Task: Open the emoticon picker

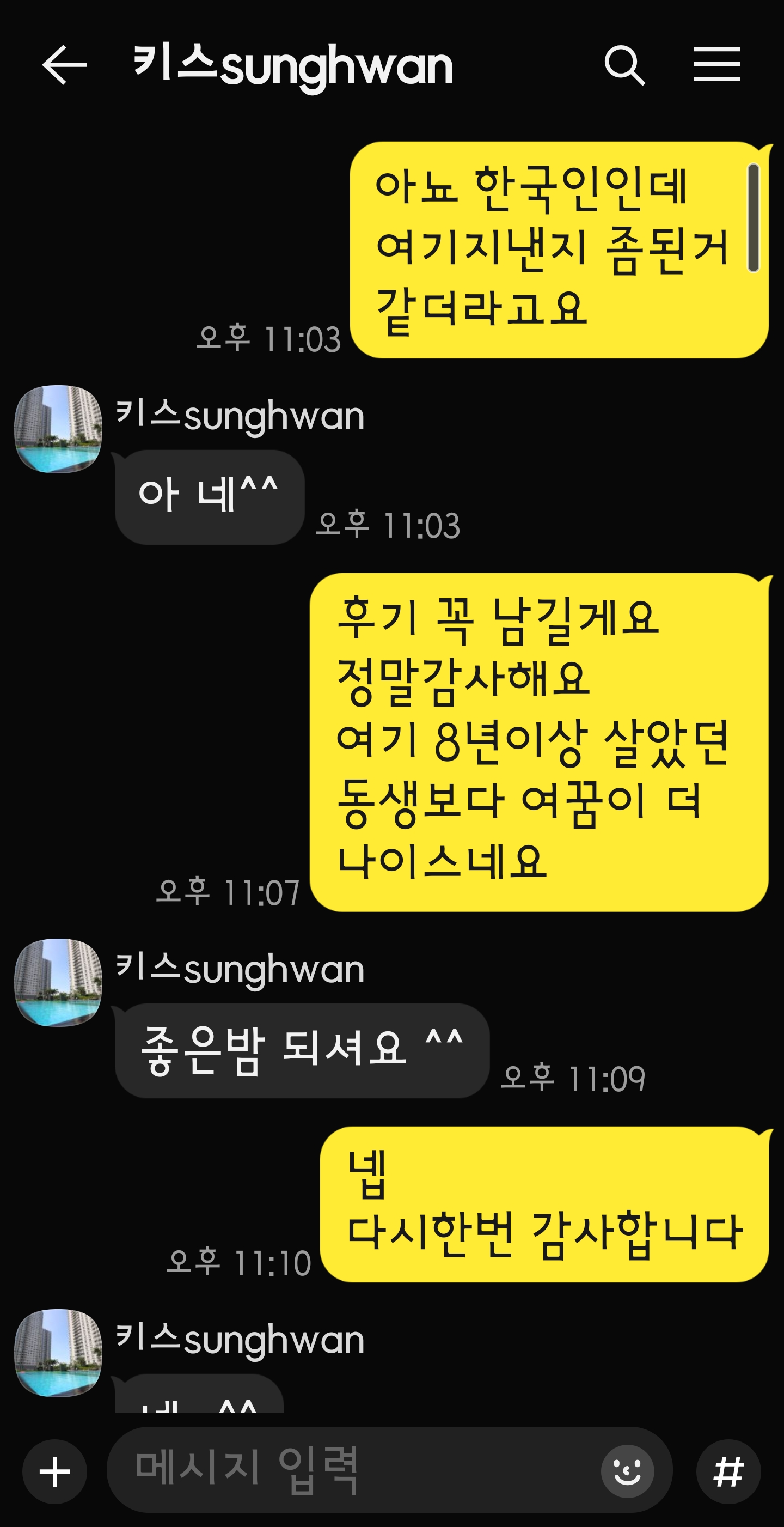Action: point(627,1471)
